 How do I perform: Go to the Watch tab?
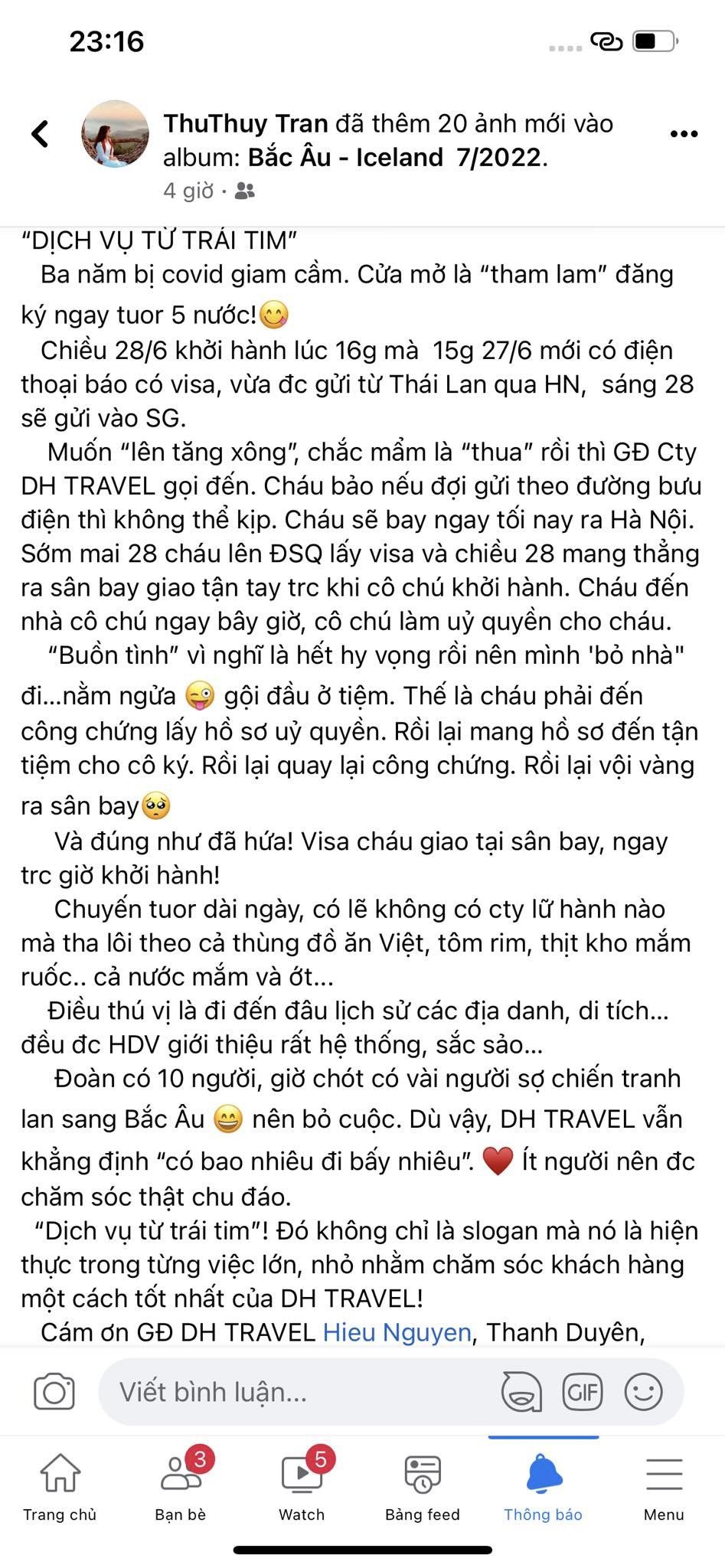click(302, 1486)
